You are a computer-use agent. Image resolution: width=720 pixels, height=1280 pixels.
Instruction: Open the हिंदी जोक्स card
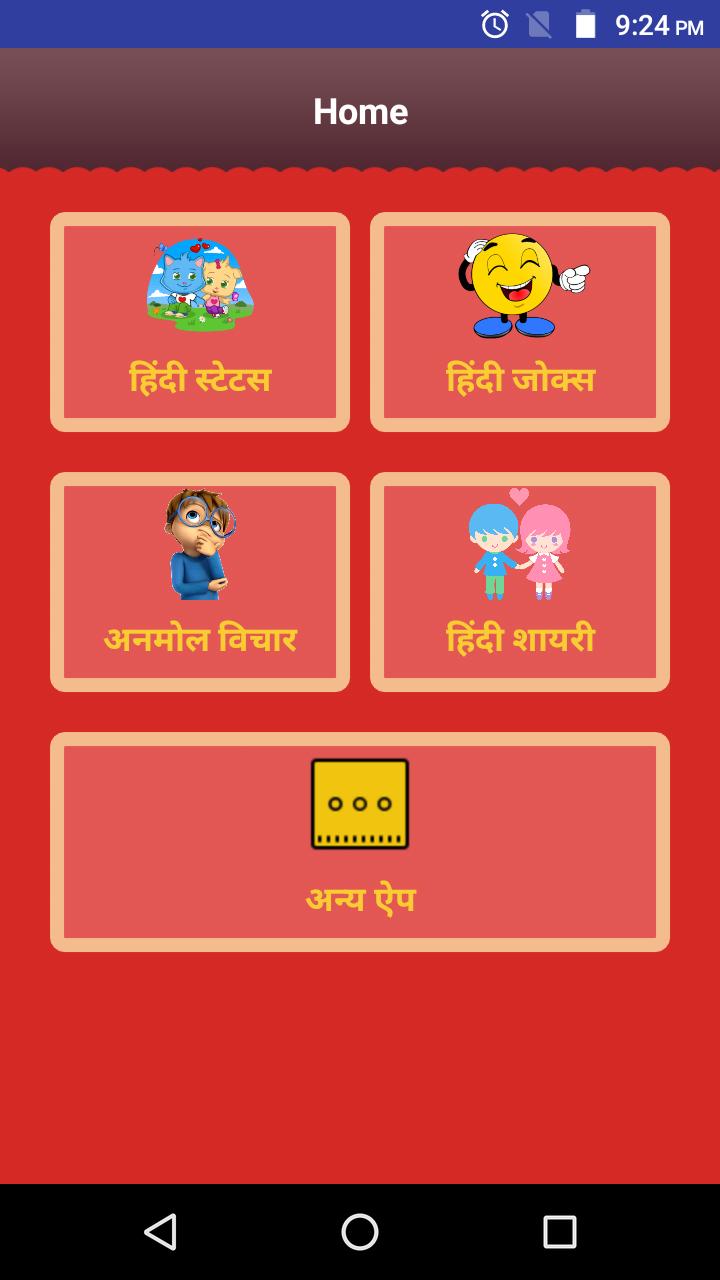(520, 322)
